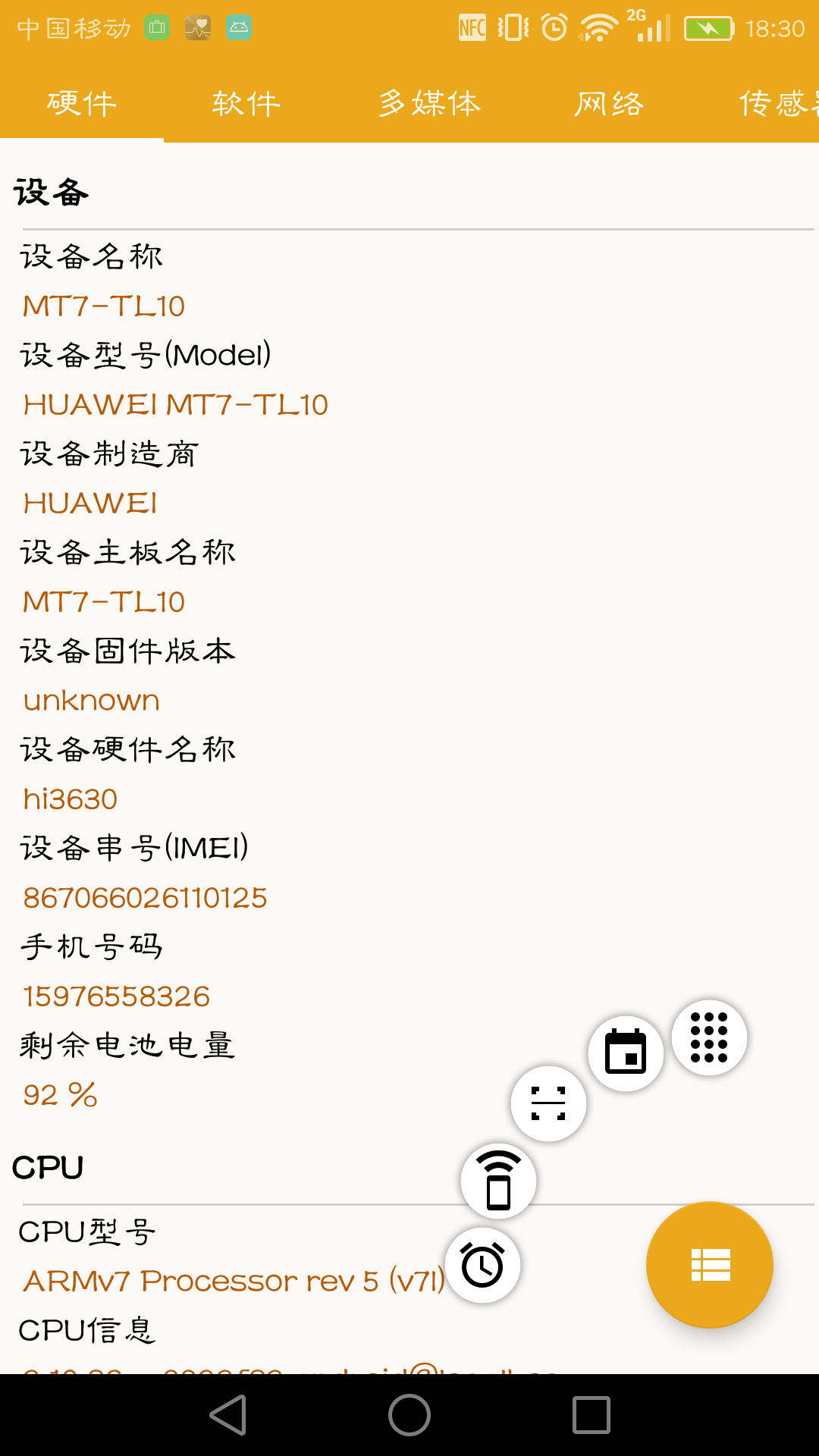Open the 多媒体 tab
This screenshot has width=819, height=1456.
pos(430,104)
